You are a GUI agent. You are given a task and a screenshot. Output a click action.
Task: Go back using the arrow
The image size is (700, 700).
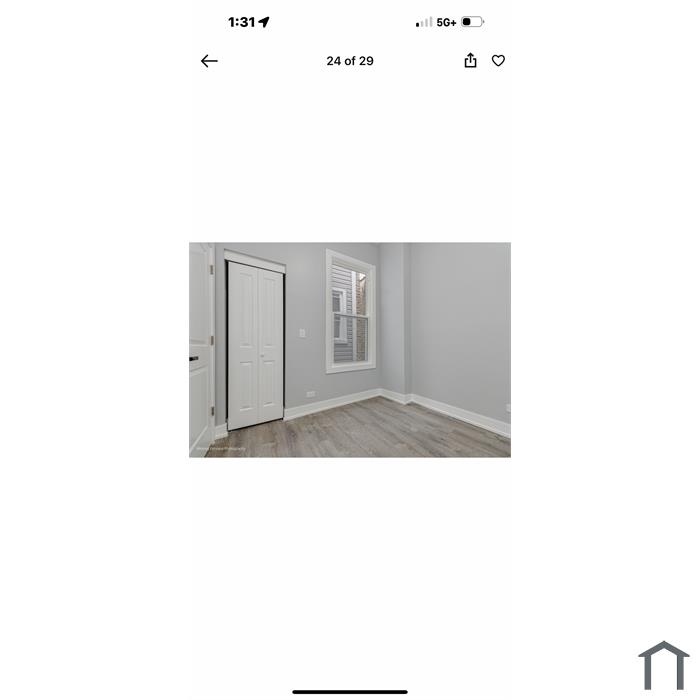coord(209,61)
